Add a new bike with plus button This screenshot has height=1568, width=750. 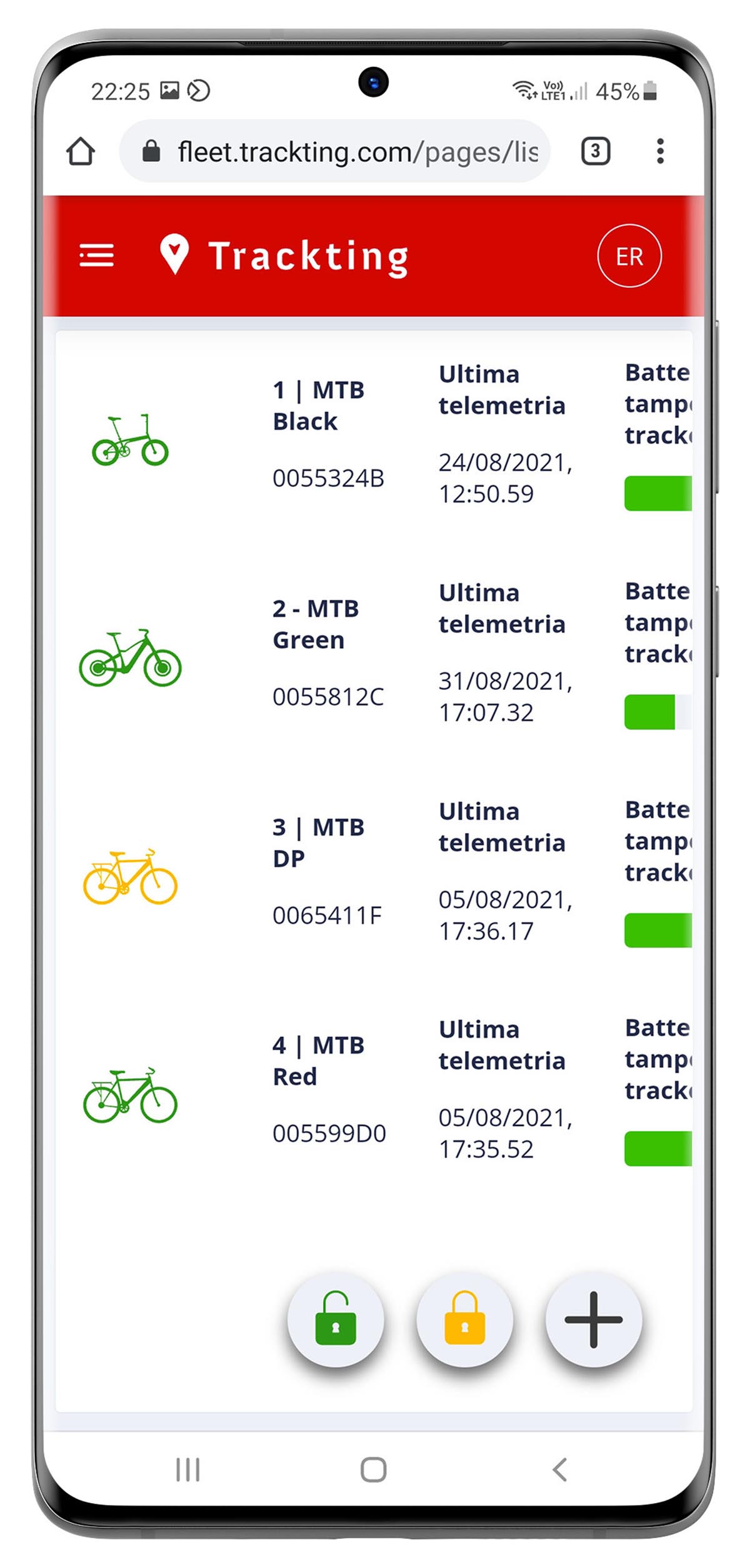593,1319
